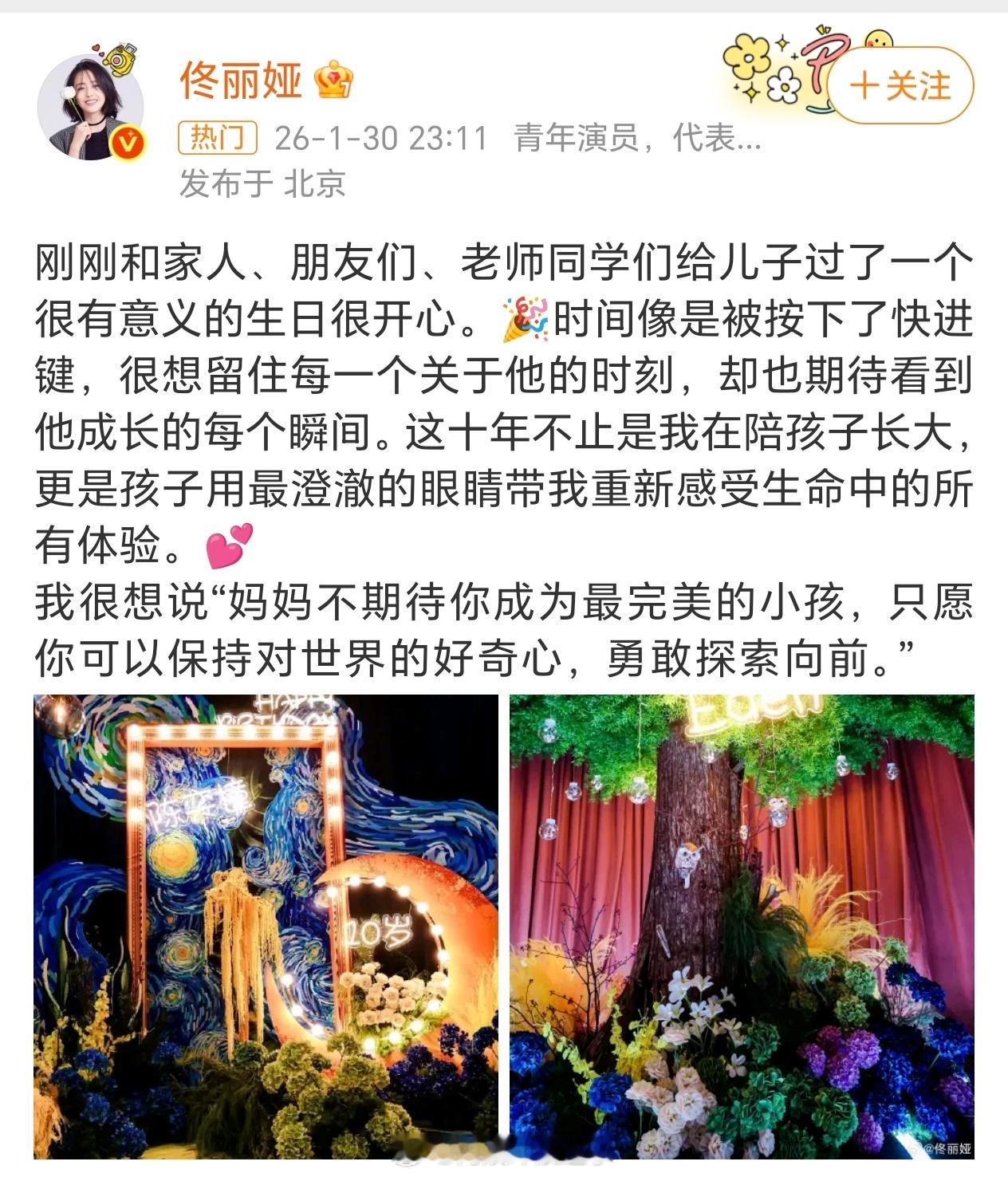Select the level-7 VIP crown icon beside username
Image resolution: width=1008 pixels, height=1177 pixels.
(x=333, y=78)
